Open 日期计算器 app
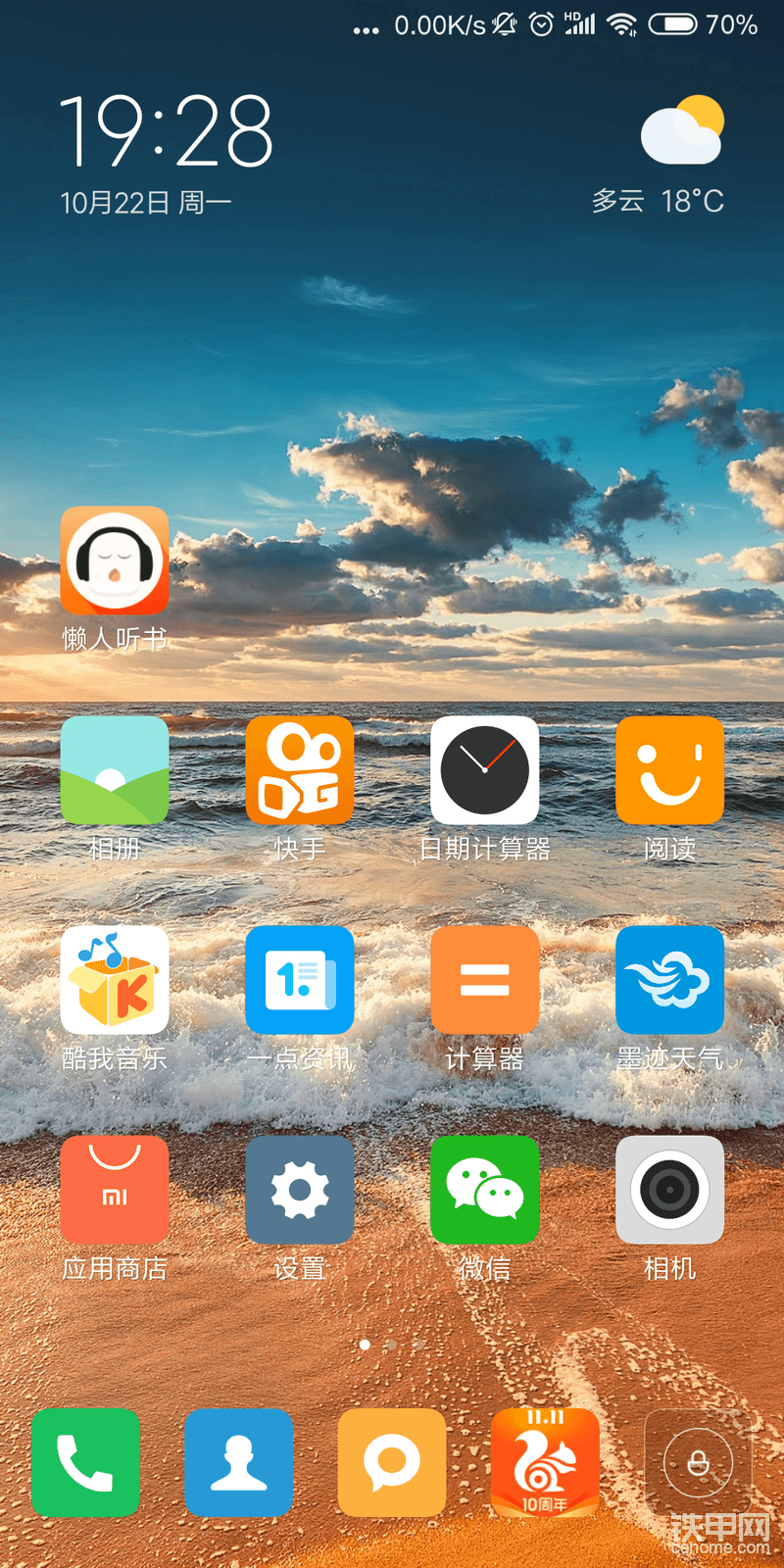 click(x=485, y=770)
